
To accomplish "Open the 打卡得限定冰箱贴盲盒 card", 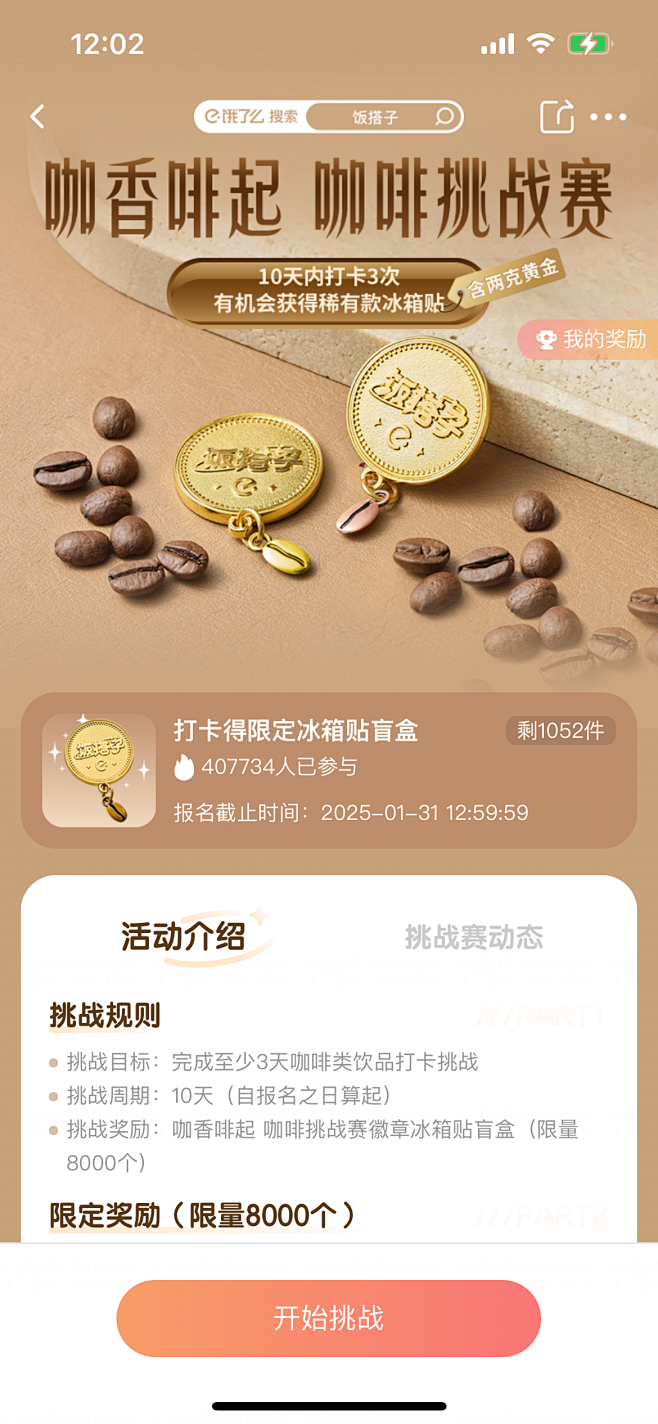I will 328,770.
